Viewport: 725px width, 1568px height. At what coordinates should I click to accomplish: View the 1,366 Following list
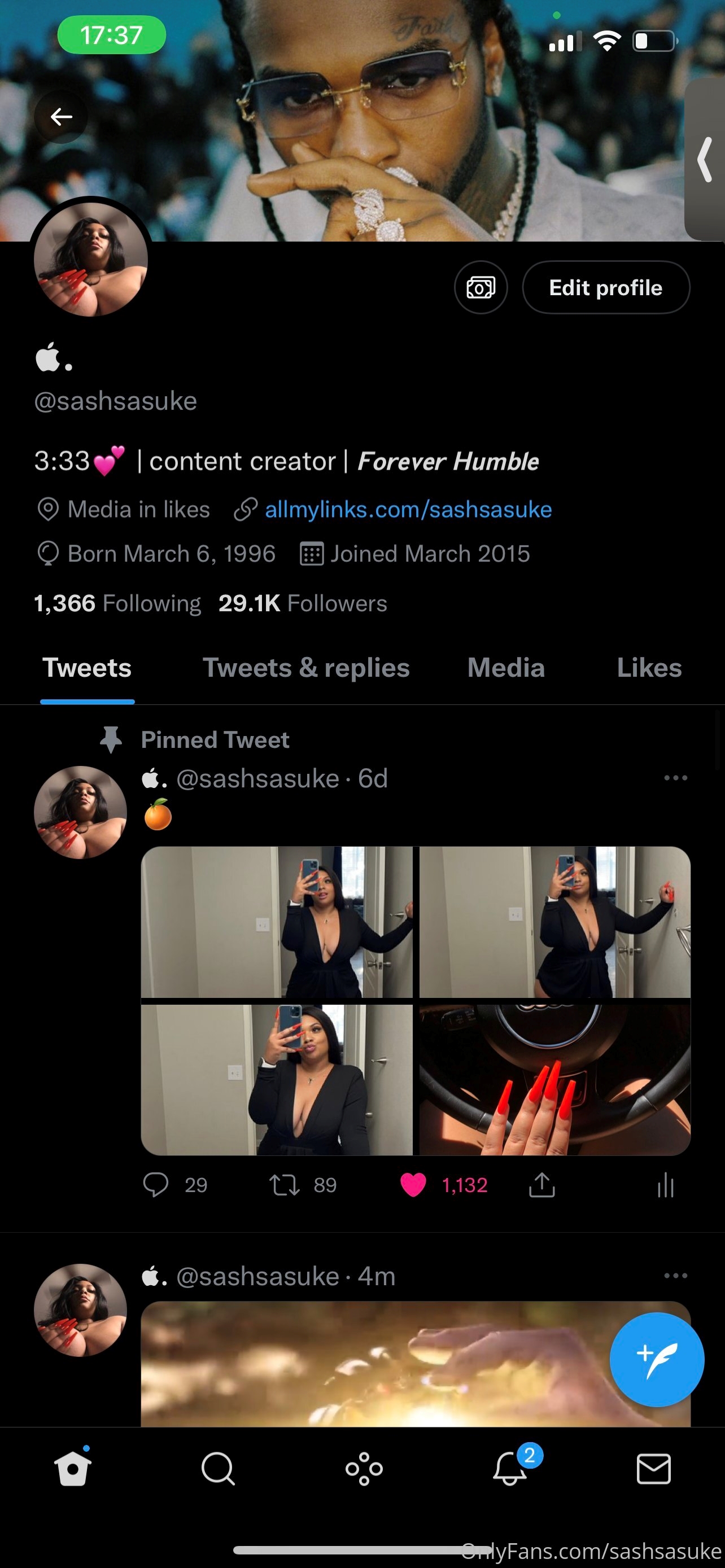pyautogui.click(x=117, y=603)
